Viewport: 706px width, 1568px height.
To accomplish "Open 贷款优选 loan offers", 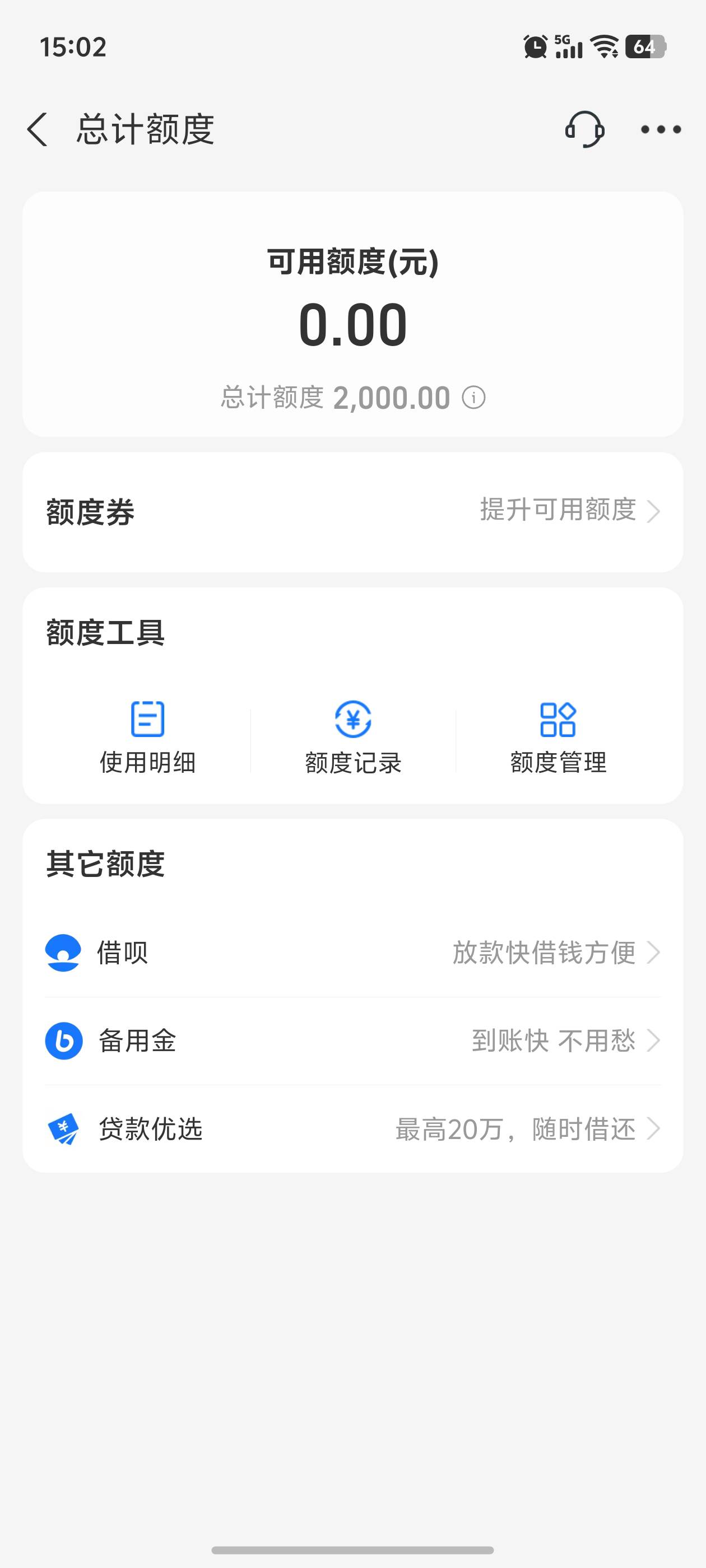I will coord(352,1129).
